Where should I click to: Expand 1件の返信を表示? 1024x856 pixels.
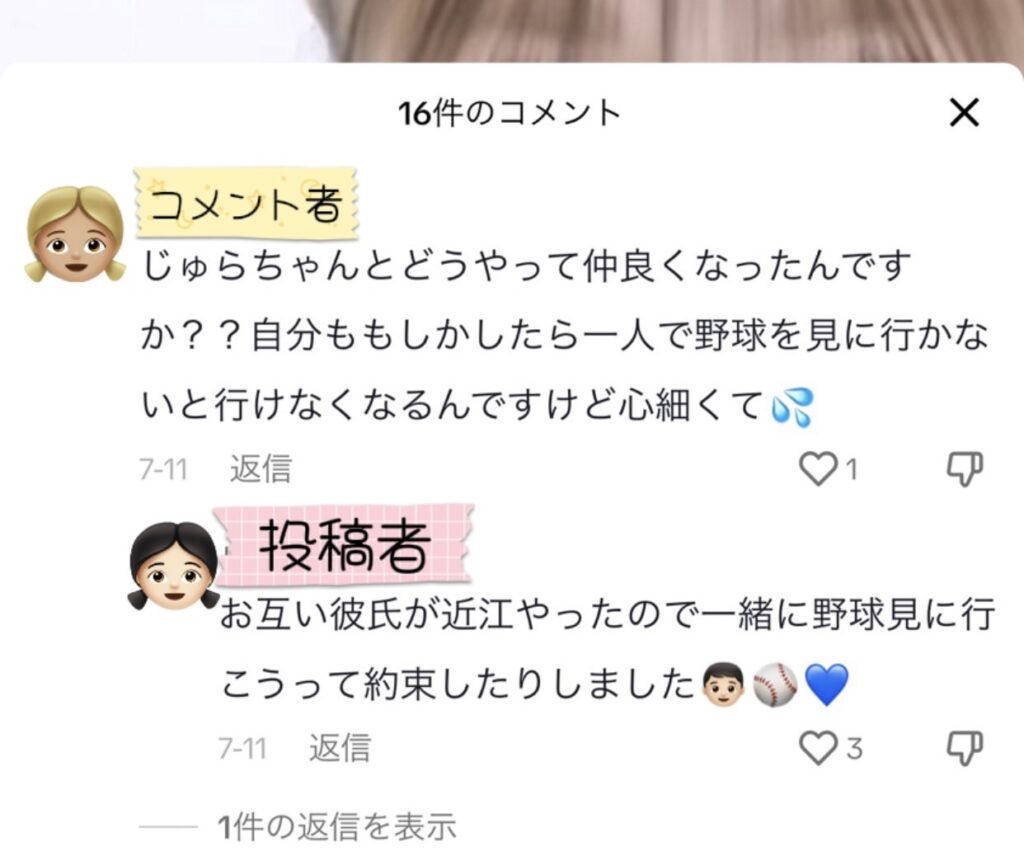tap(336, 827)
